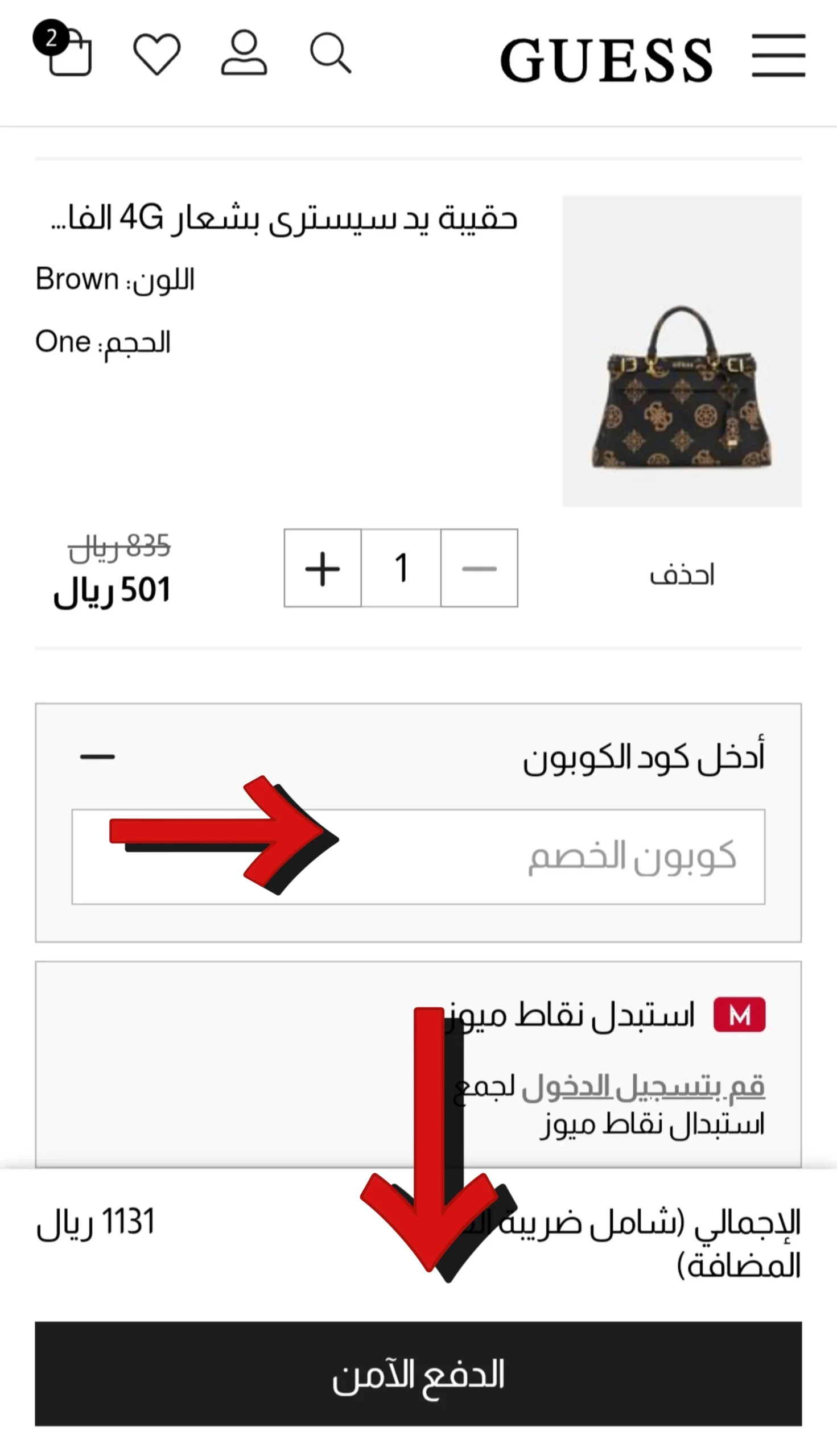Open the brown handbag product image

coord(681,351)
